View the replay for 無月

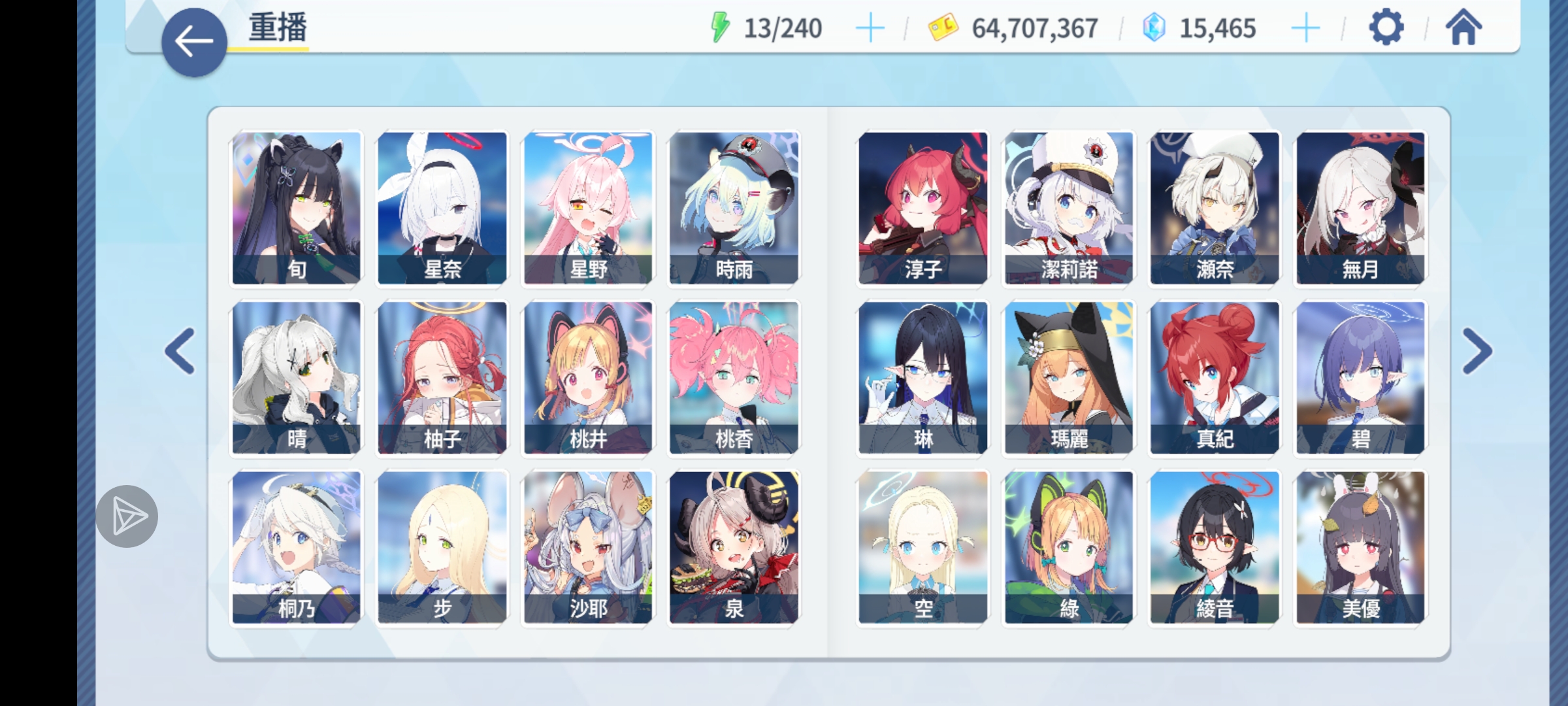1360,208
